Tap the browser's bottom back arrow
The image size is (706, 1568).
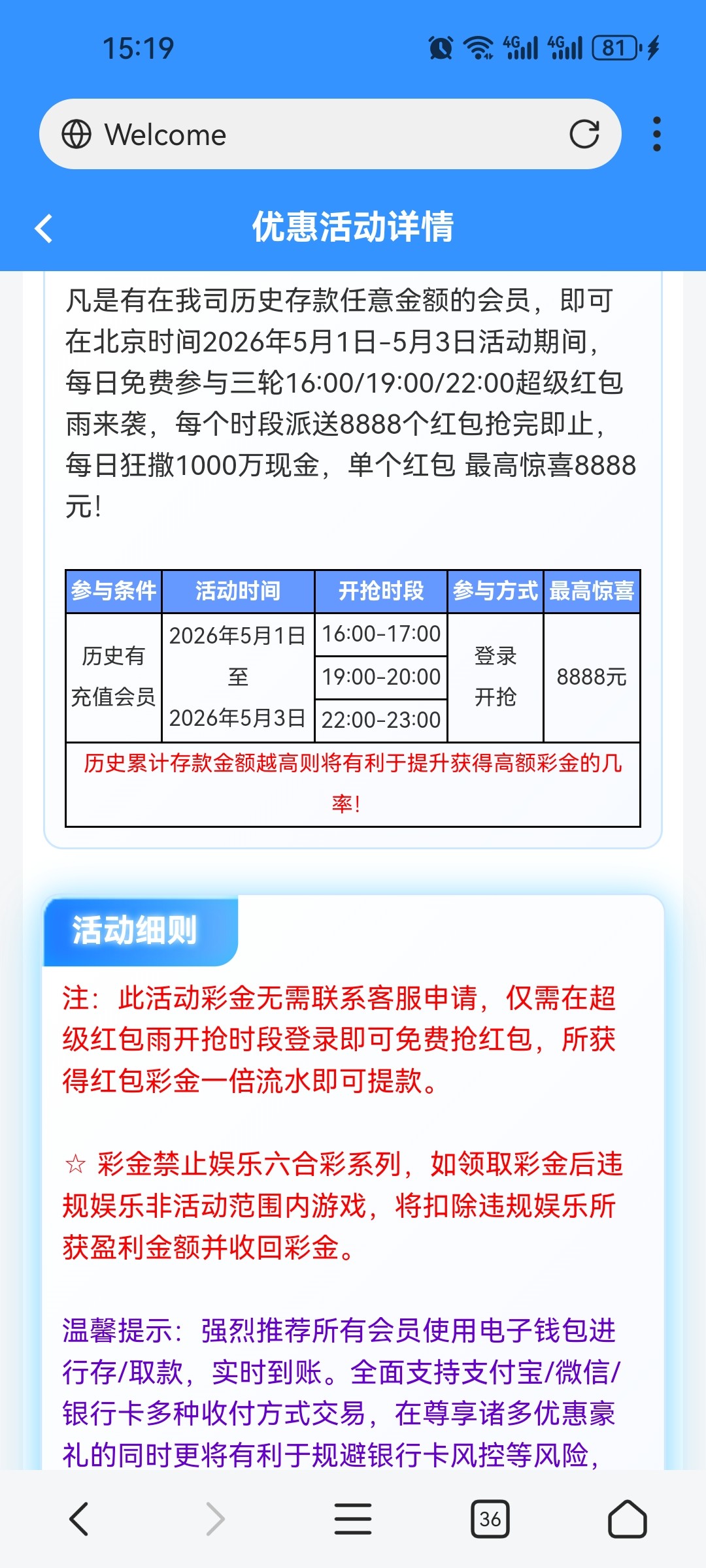click(x=79, y=1518)
